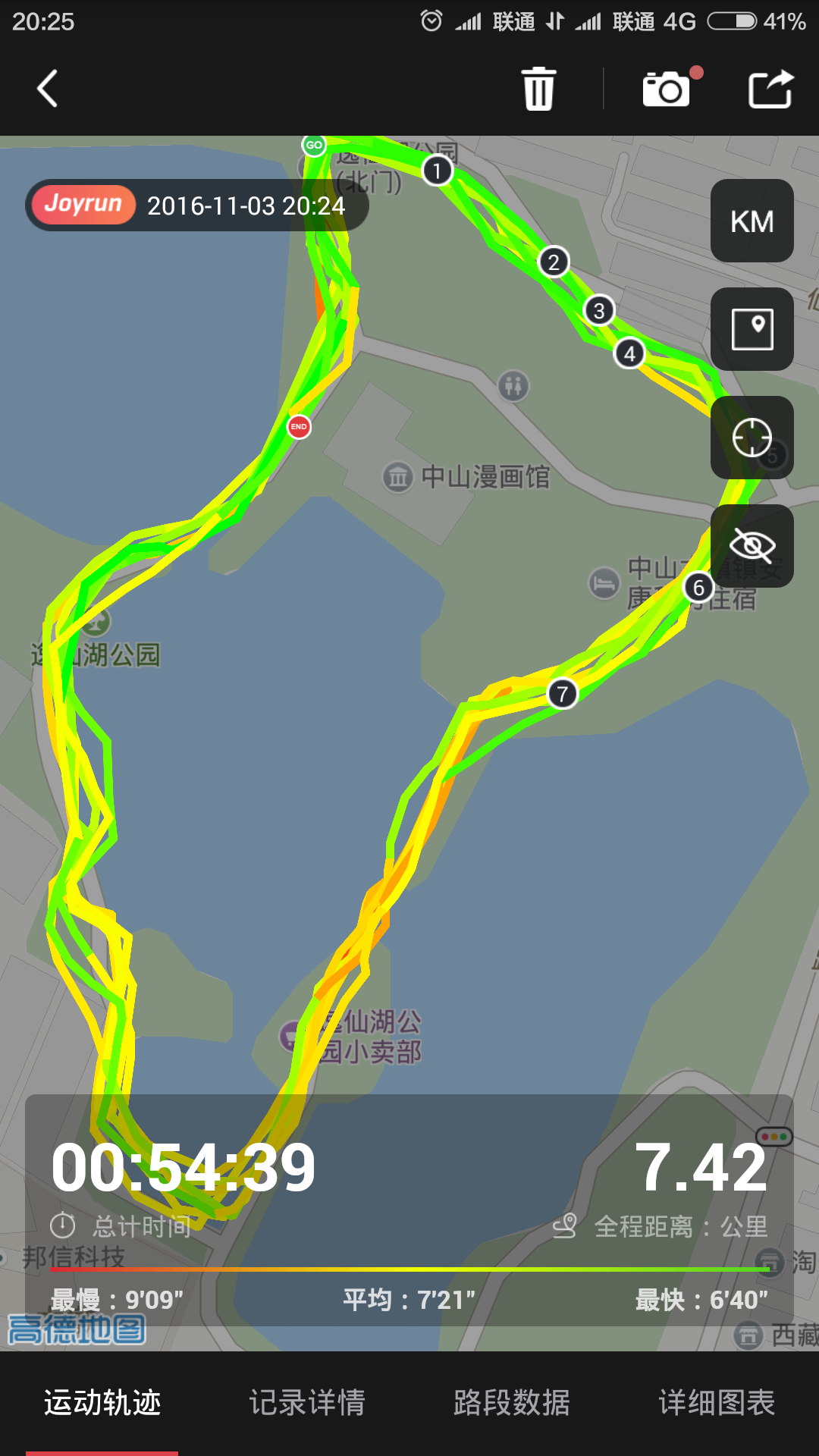Open the 详细图表 tab
819x1456 pixels.
tap(717, 1403)
